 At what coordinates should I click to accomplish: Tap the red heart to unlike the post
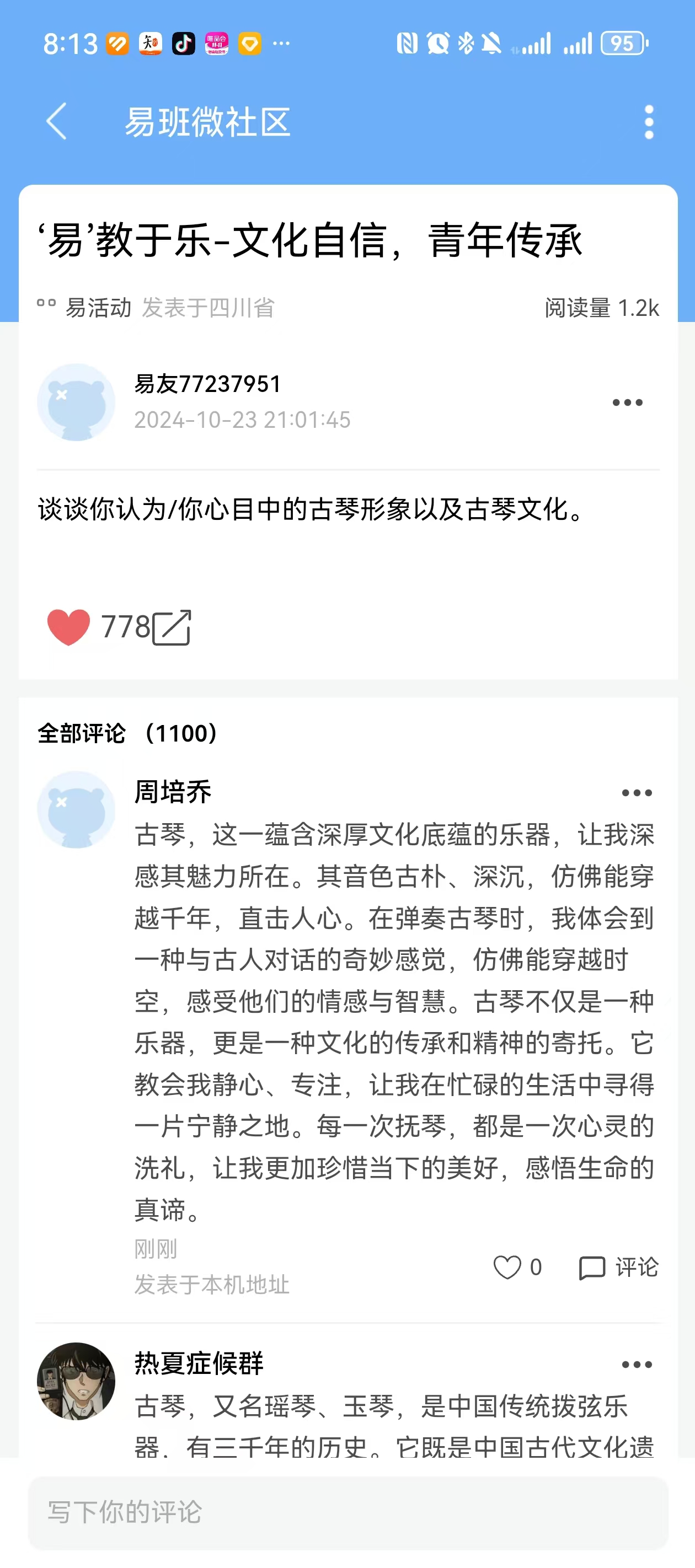(x=68, y=626)
